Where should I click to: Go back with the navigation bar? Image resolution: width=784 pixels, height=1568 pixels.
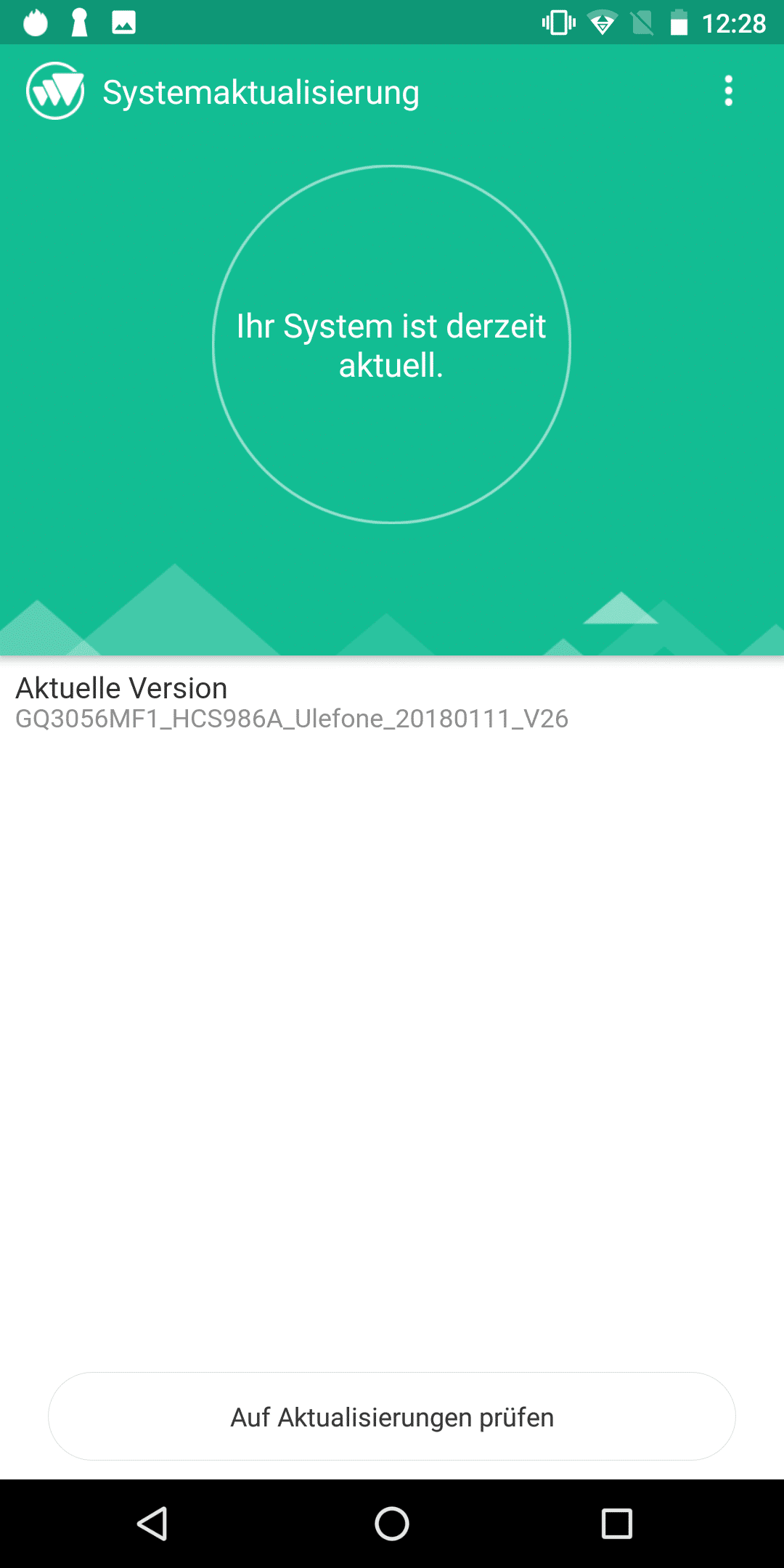tap(152, 1523)
